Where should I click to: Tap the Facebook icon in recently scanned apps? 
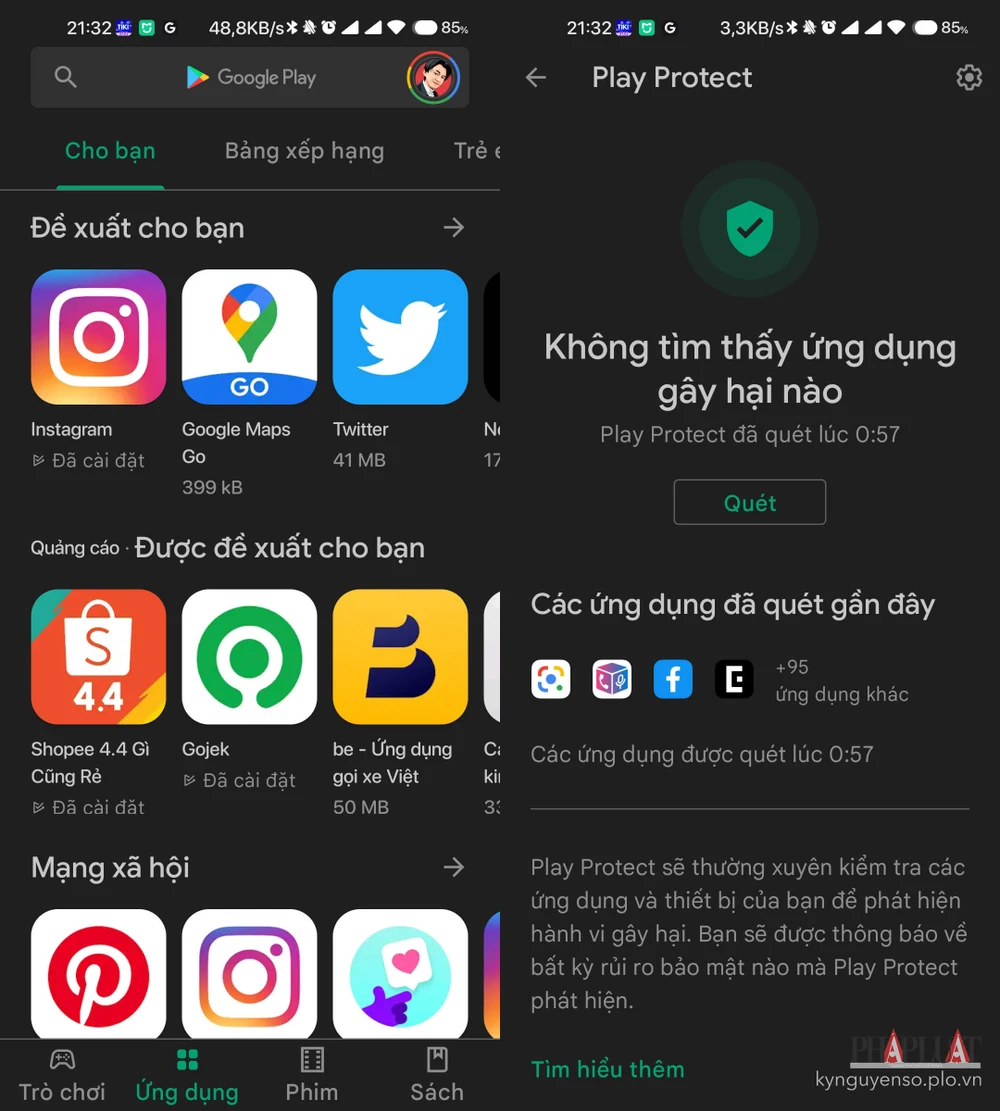coord(672,679)
